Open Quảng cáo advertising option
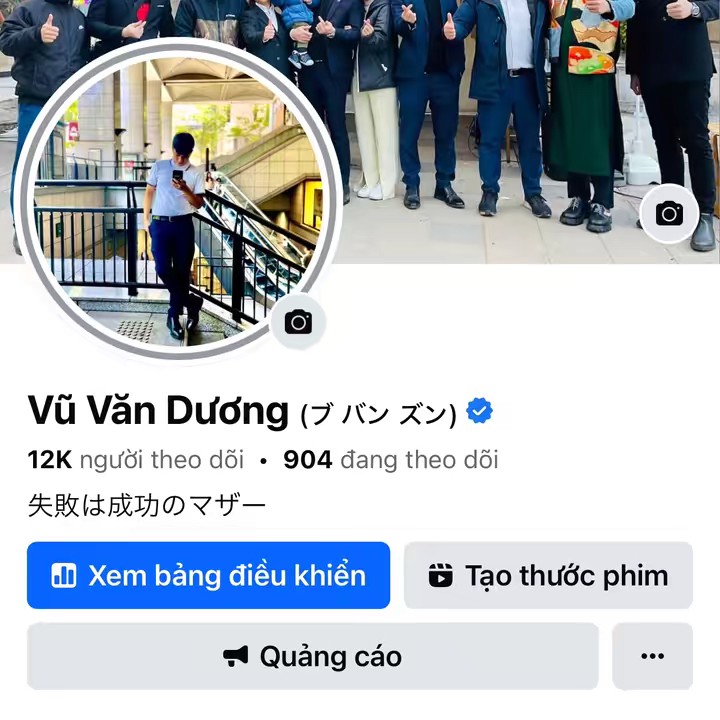Screen dimensions: 720x720 [312, 656]
